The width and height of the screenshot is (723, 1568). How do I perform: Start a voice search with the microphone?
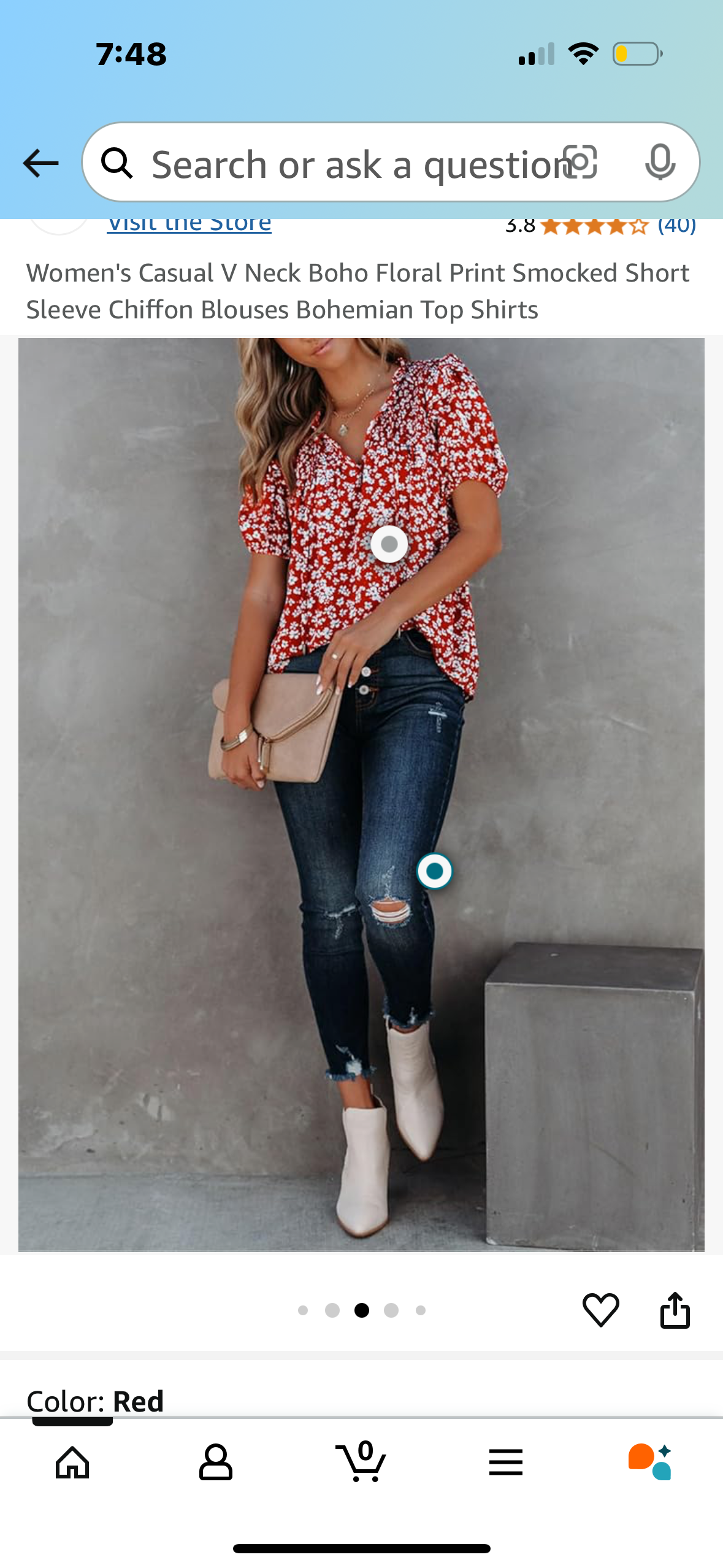point(660,162)
